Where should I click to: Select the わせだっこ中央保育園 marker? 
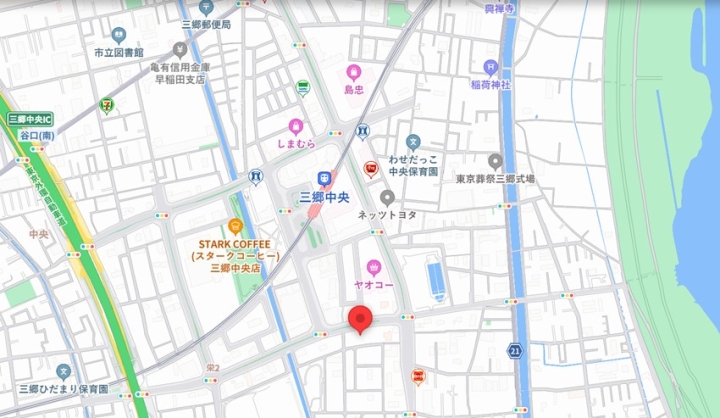(x=413, y=142)
